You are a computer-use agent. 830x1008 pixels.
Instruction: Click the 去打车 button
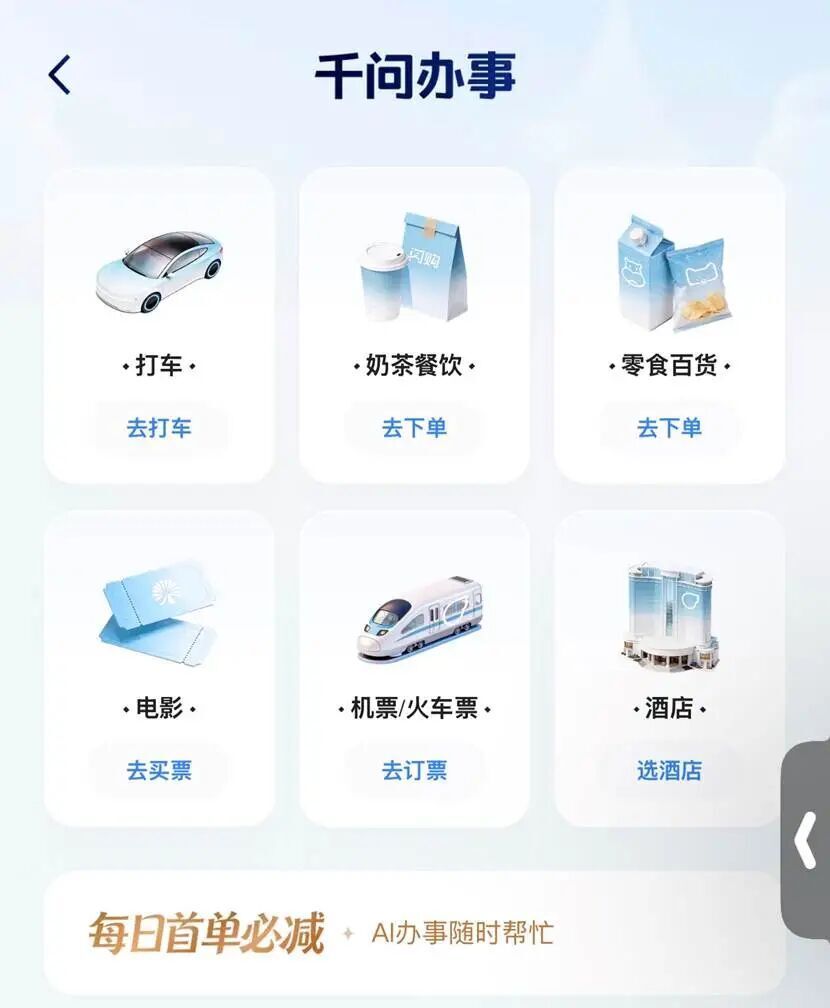160,427
